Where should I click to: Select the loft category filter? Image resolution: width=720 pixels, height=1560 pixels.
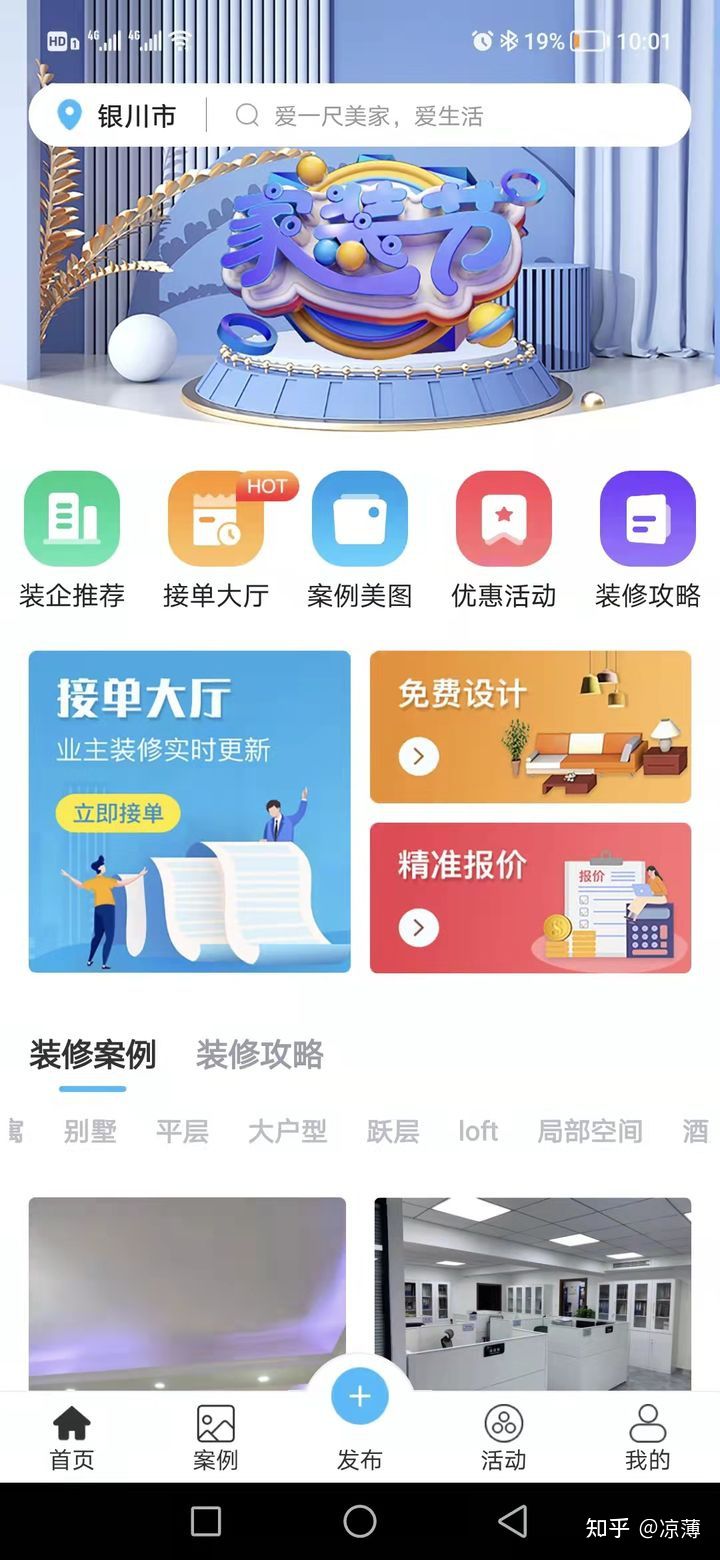(x=478, y=1131)
